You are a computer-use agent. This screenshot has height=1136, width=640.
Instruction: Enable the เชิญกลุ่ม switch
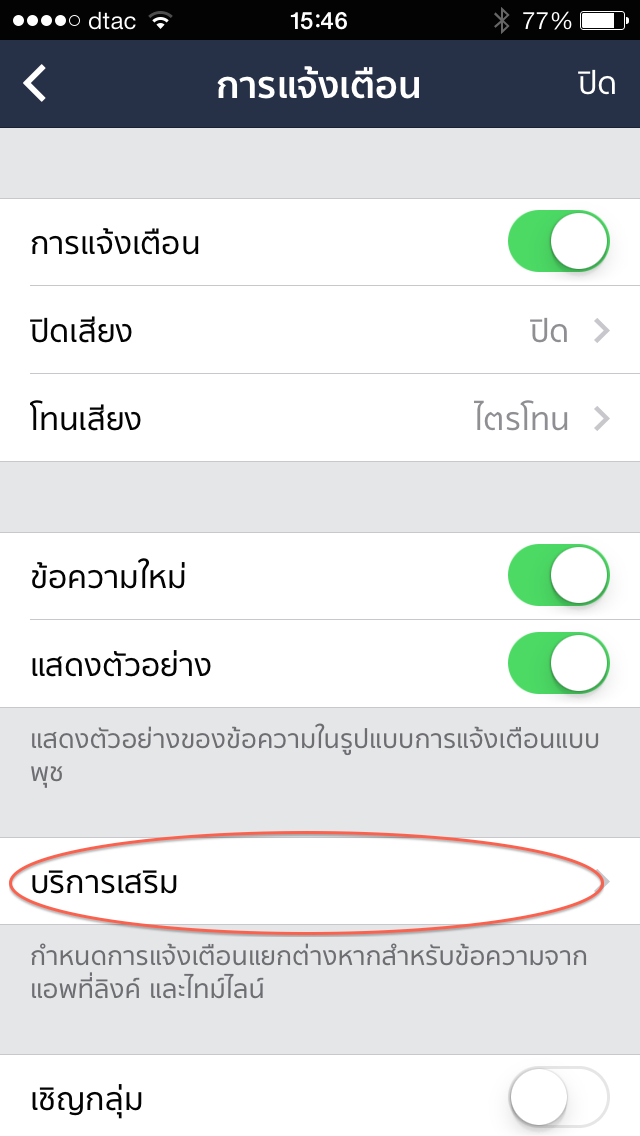(558, 1100)
